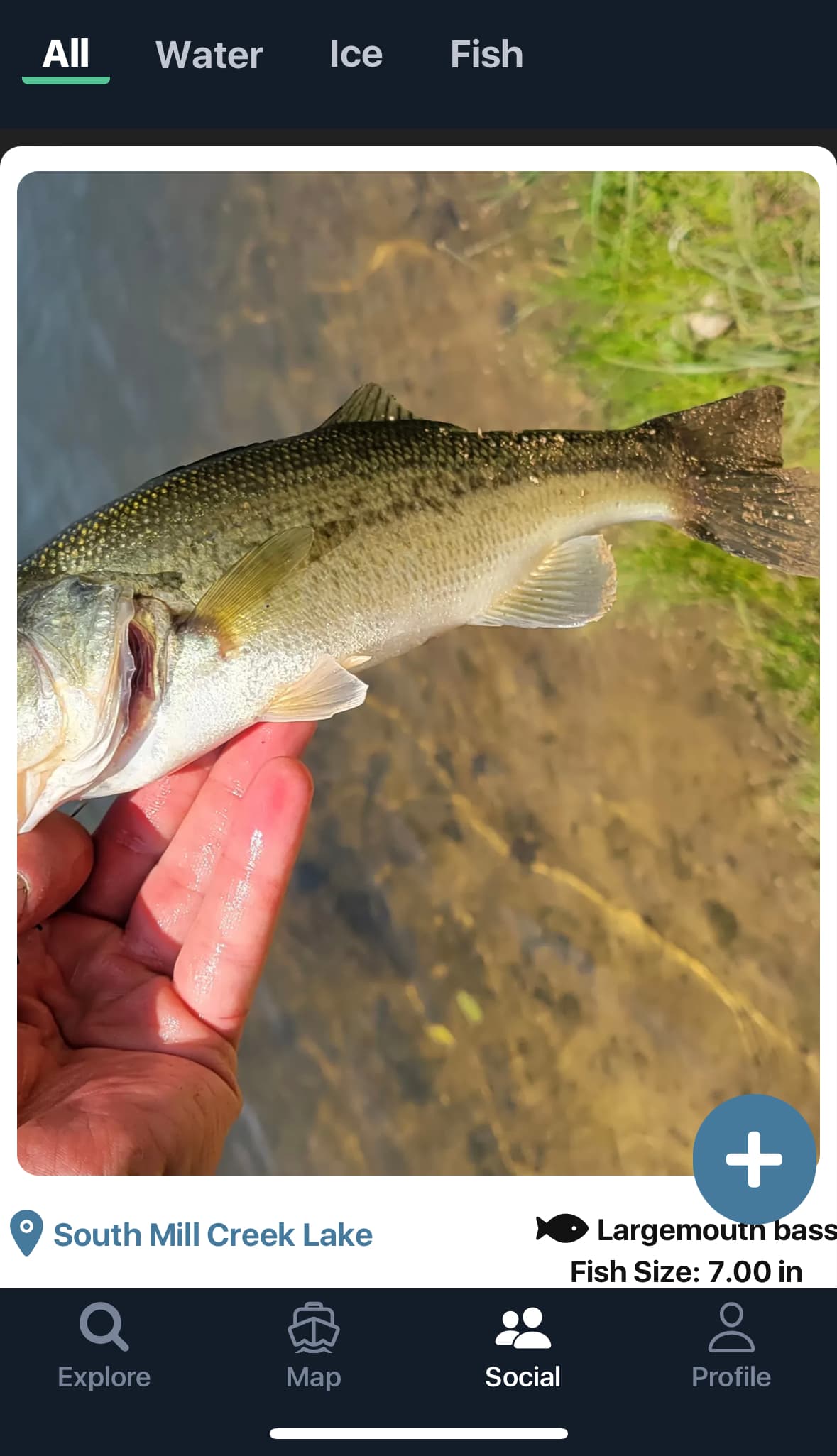This screenshot has height=1456, width=837.
Task: Show only Fish posts
Action: [486, 55]
